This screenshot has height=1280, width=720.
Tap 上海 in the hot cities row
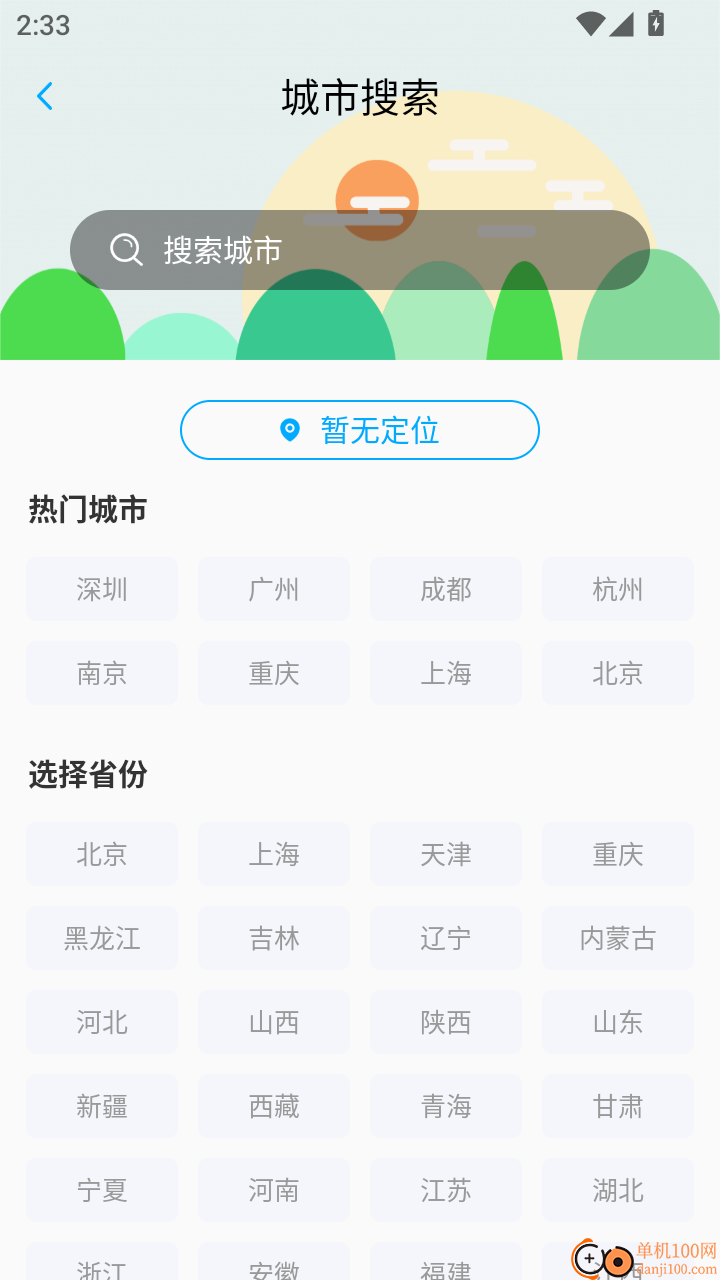[x=446, y=673]
